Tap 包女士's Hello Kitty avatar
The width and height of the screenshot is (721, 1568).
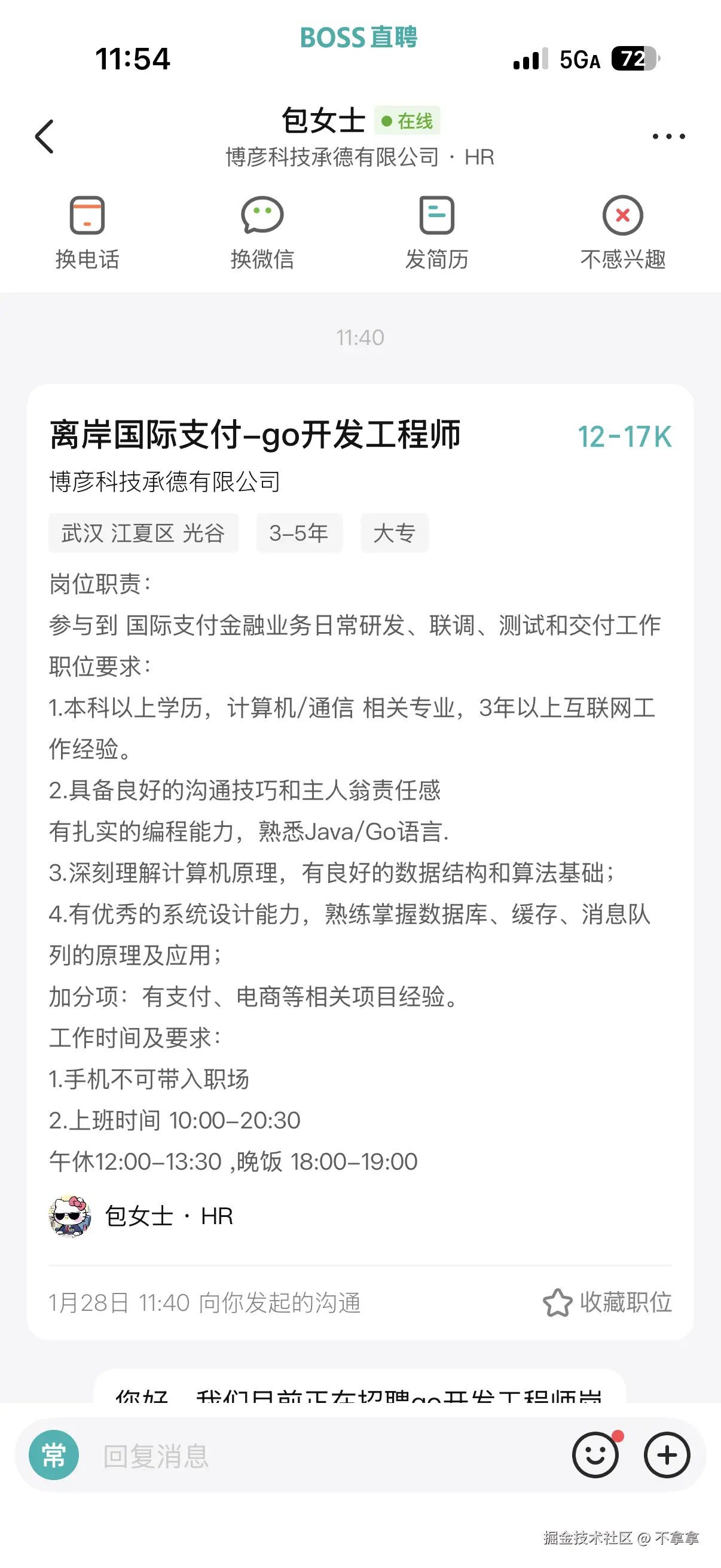point(69,1216)
